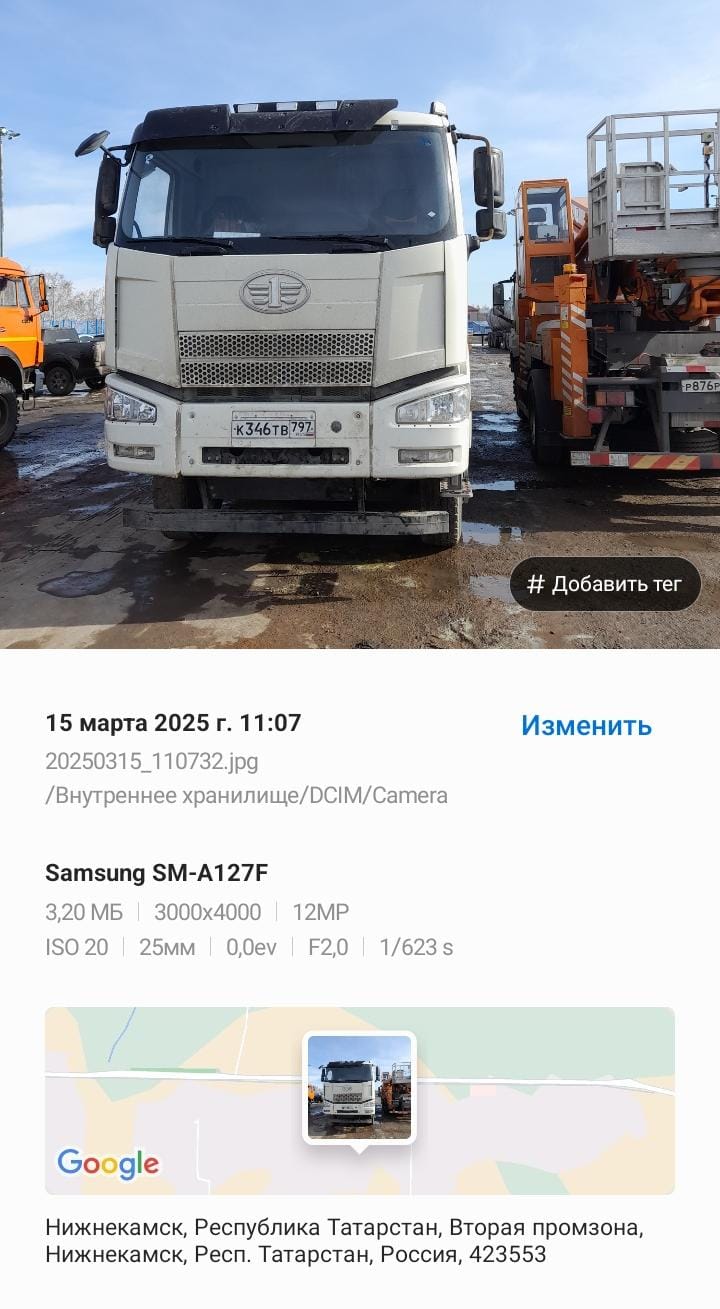Open the truck photo in full view
The image size is (720, 1309).
[360, 324]
